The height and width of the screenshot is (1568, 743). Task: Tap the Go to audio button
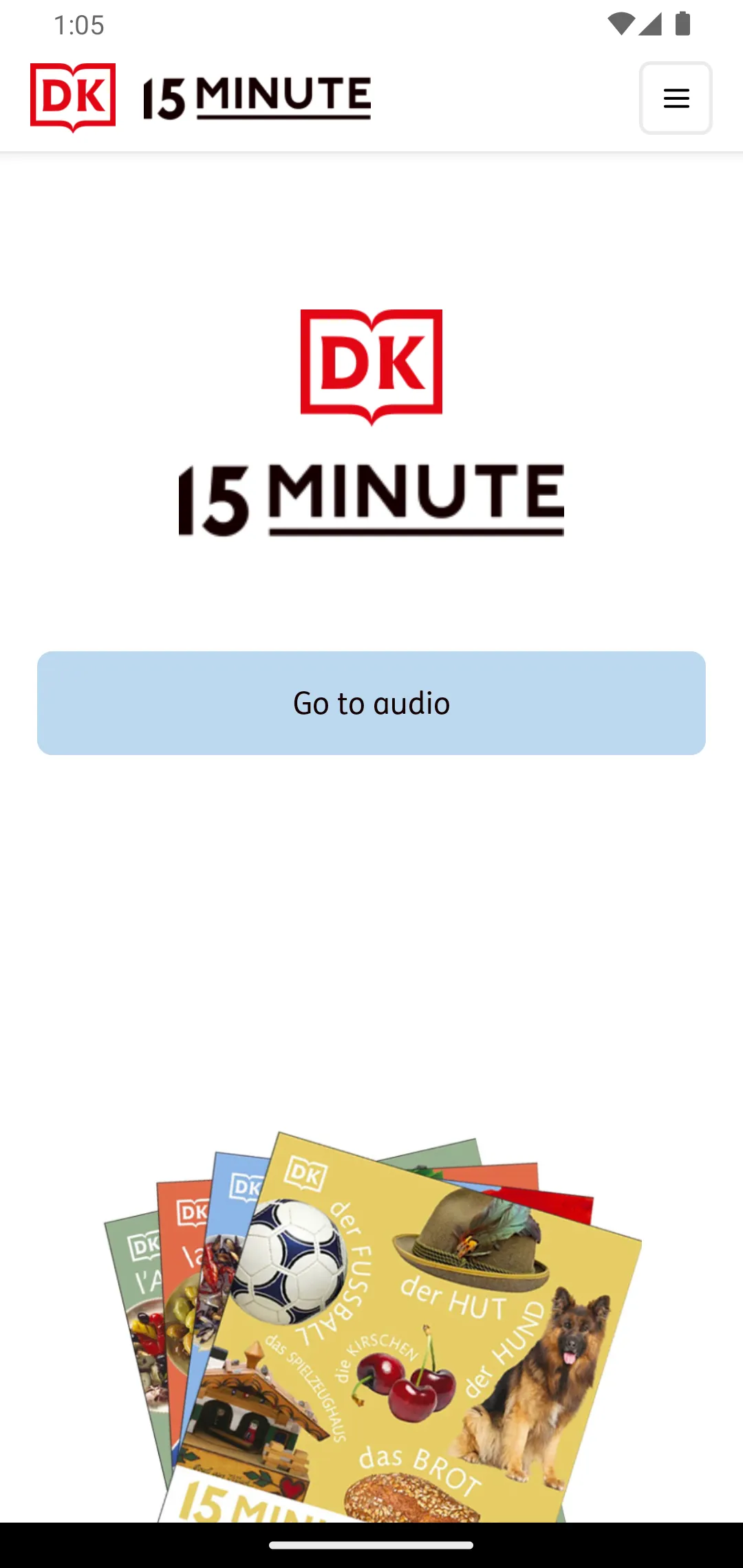pos(371,703)
